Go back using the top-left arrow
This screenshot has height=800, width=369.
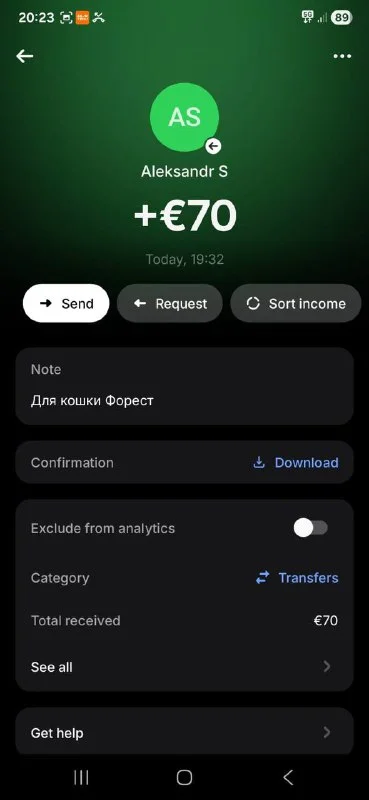[24, 56]
